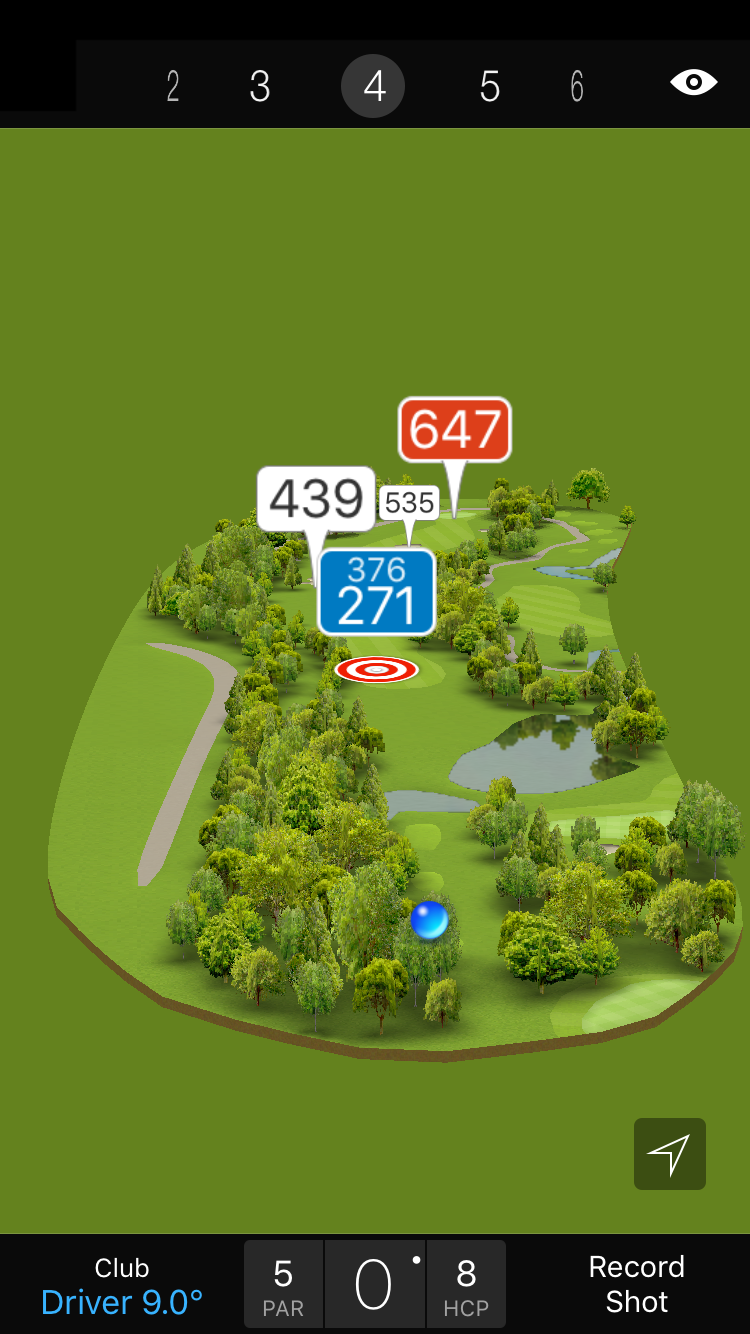
Task: Select the red 647 distance marker
Action: (455, 430)
